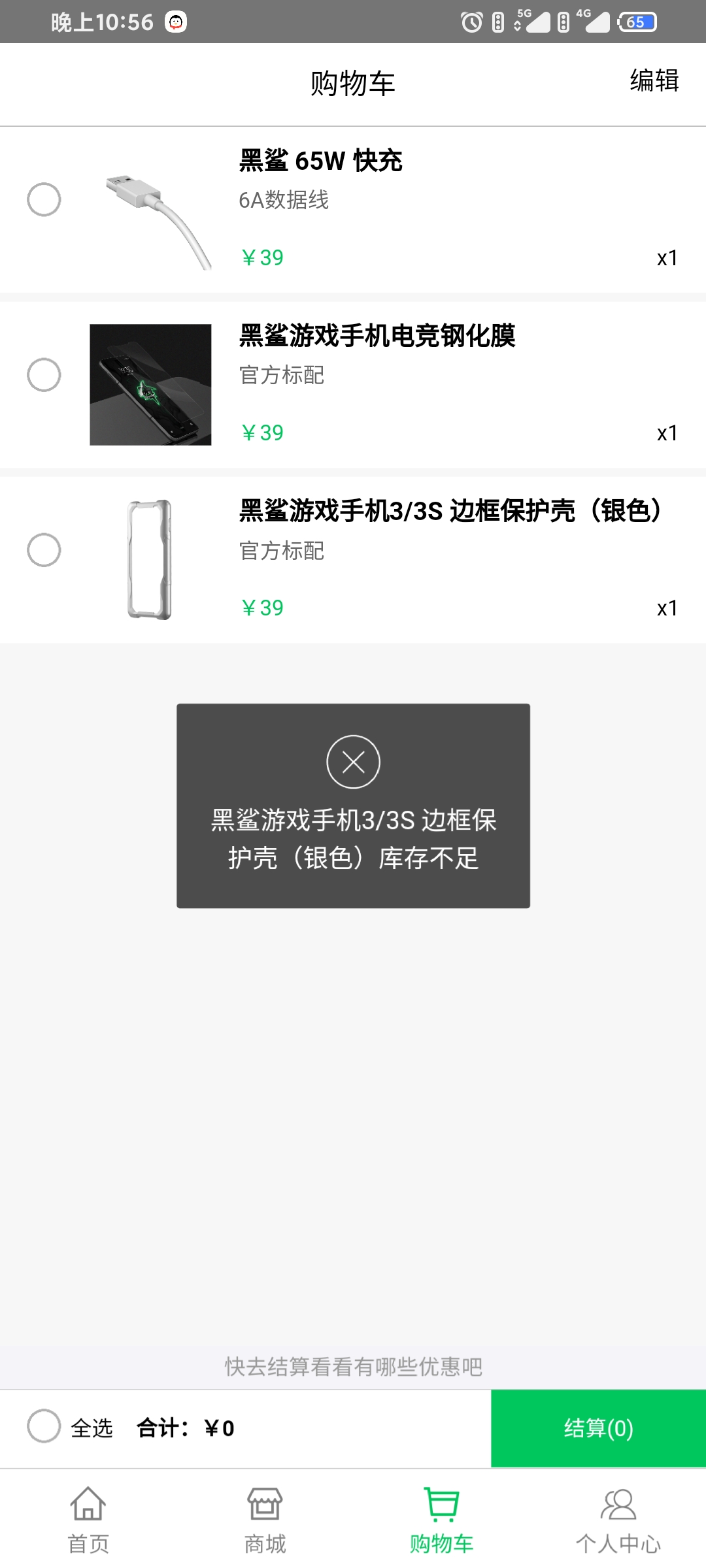Screen dimensions: 706x1568
Task: Go to the 首页 tab
Action: coord(88,1520)
